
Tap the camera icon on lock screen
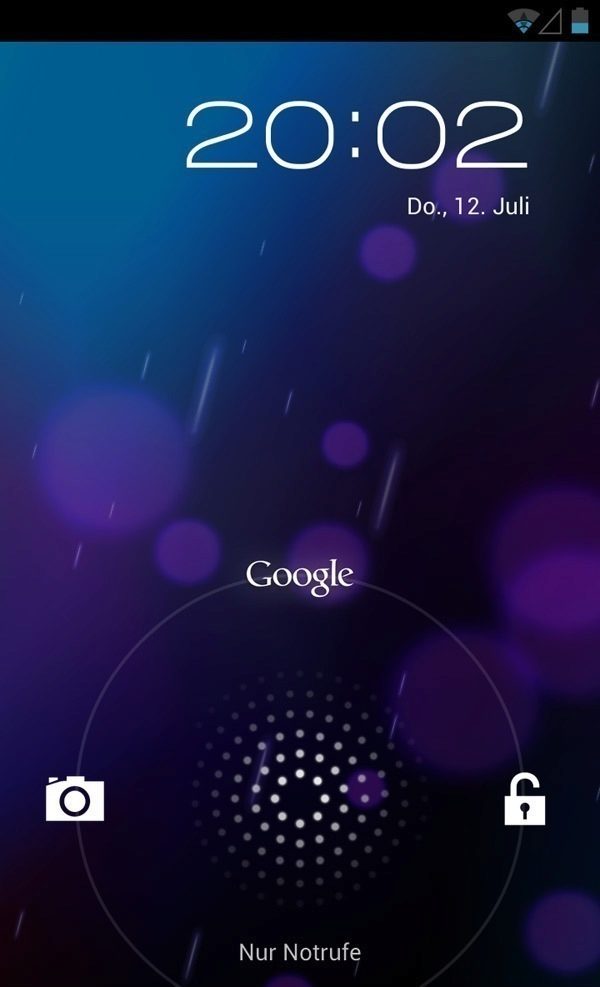[75, 798]
